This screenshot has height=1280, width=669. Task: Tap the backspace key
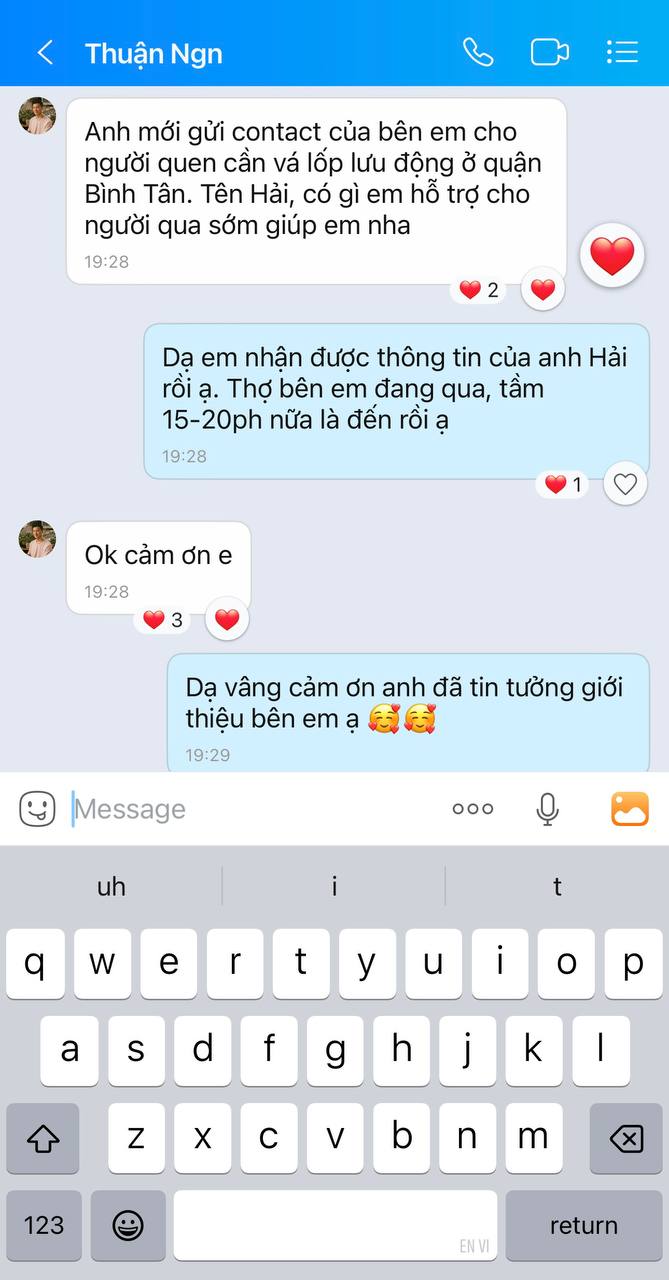[625, 1138]
